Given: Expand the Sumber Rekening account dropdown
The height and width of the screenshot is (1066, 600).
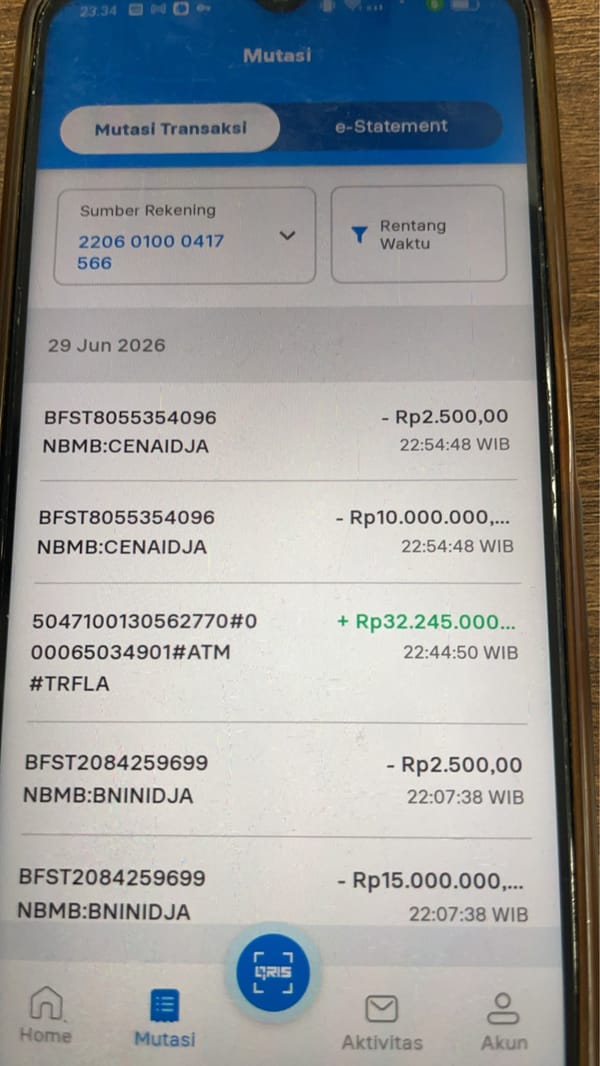Looking at the screenshot, I should pos(185,236).
